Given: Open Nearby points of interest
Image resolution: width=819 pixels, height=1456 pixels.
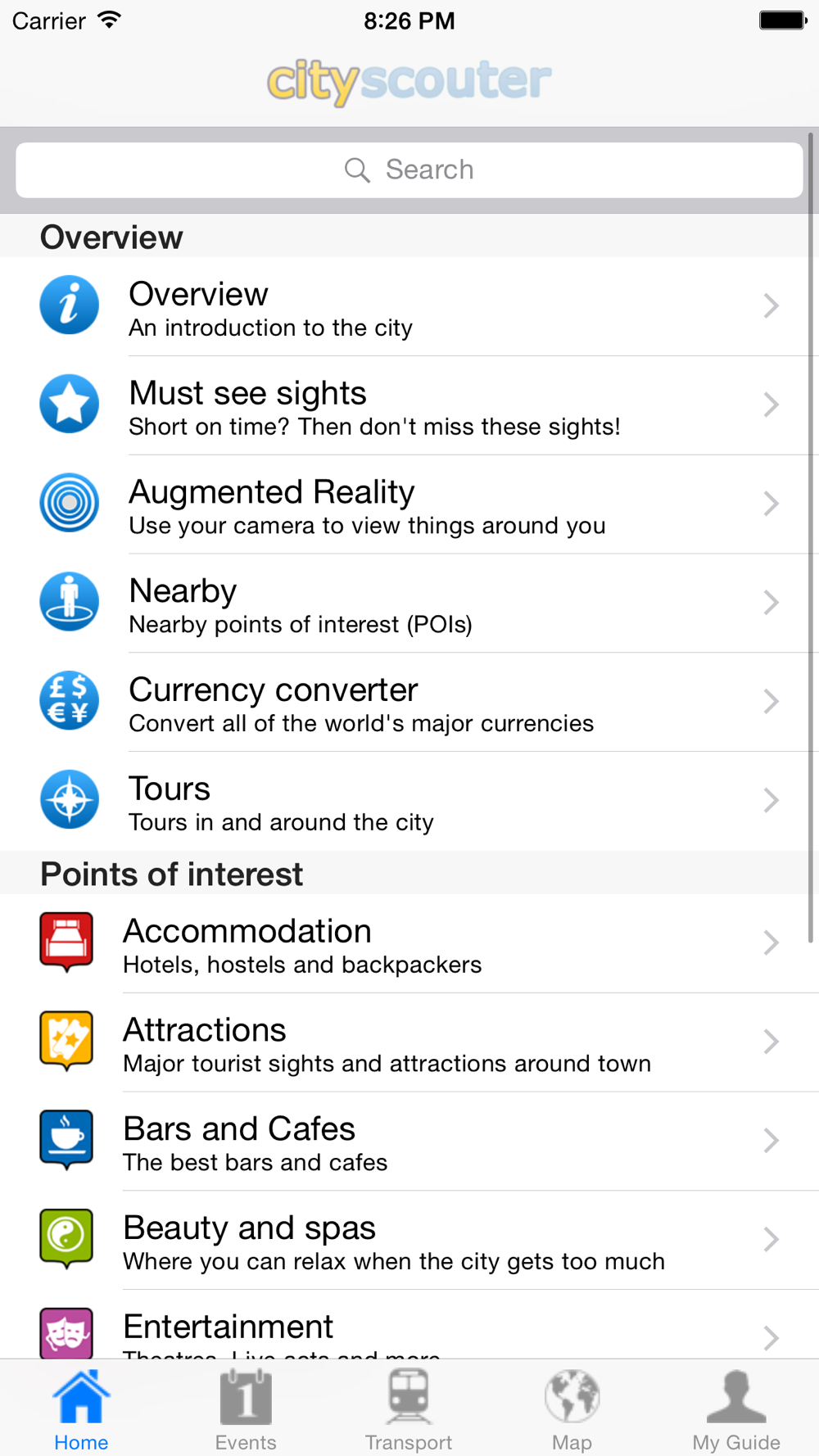Looking at the screenshot, I should 409,604.
